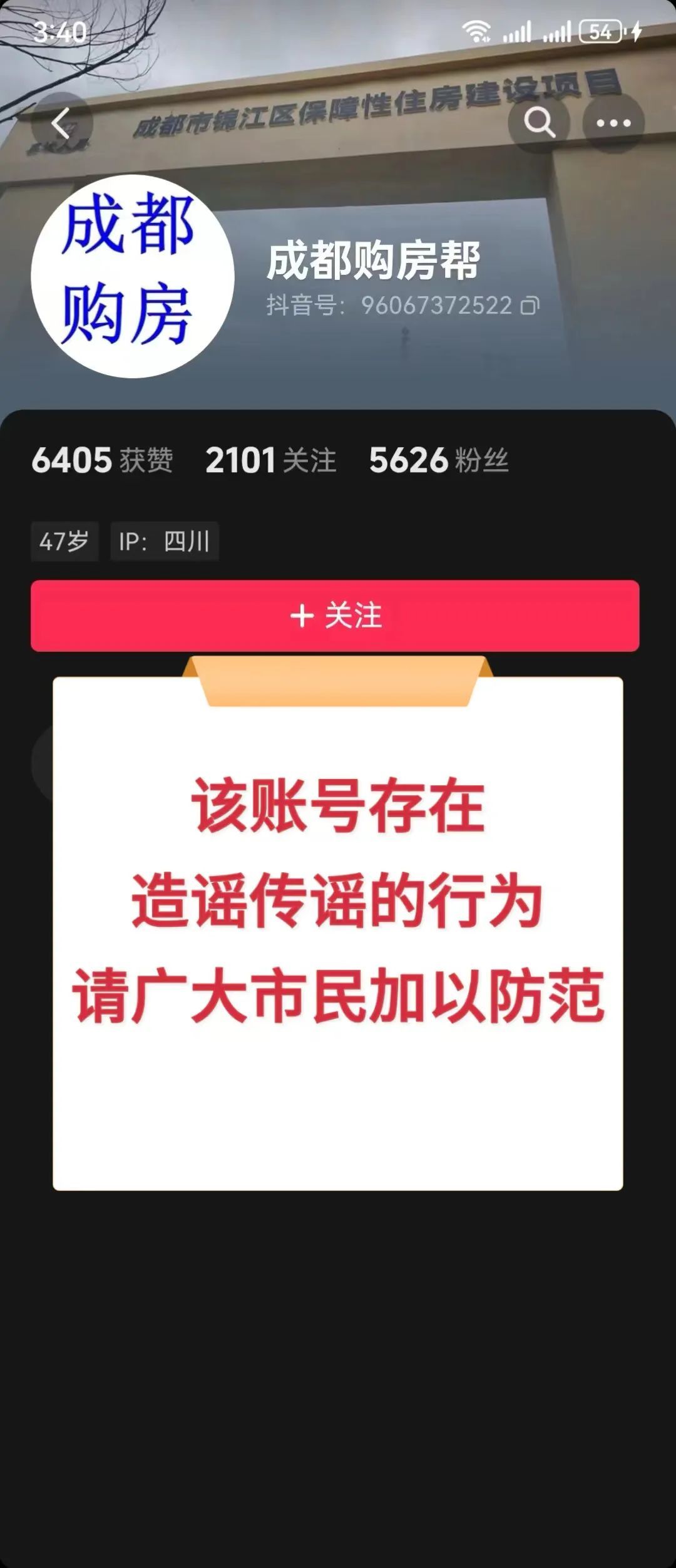Open the 2101 关注 following list

(270, 460)
